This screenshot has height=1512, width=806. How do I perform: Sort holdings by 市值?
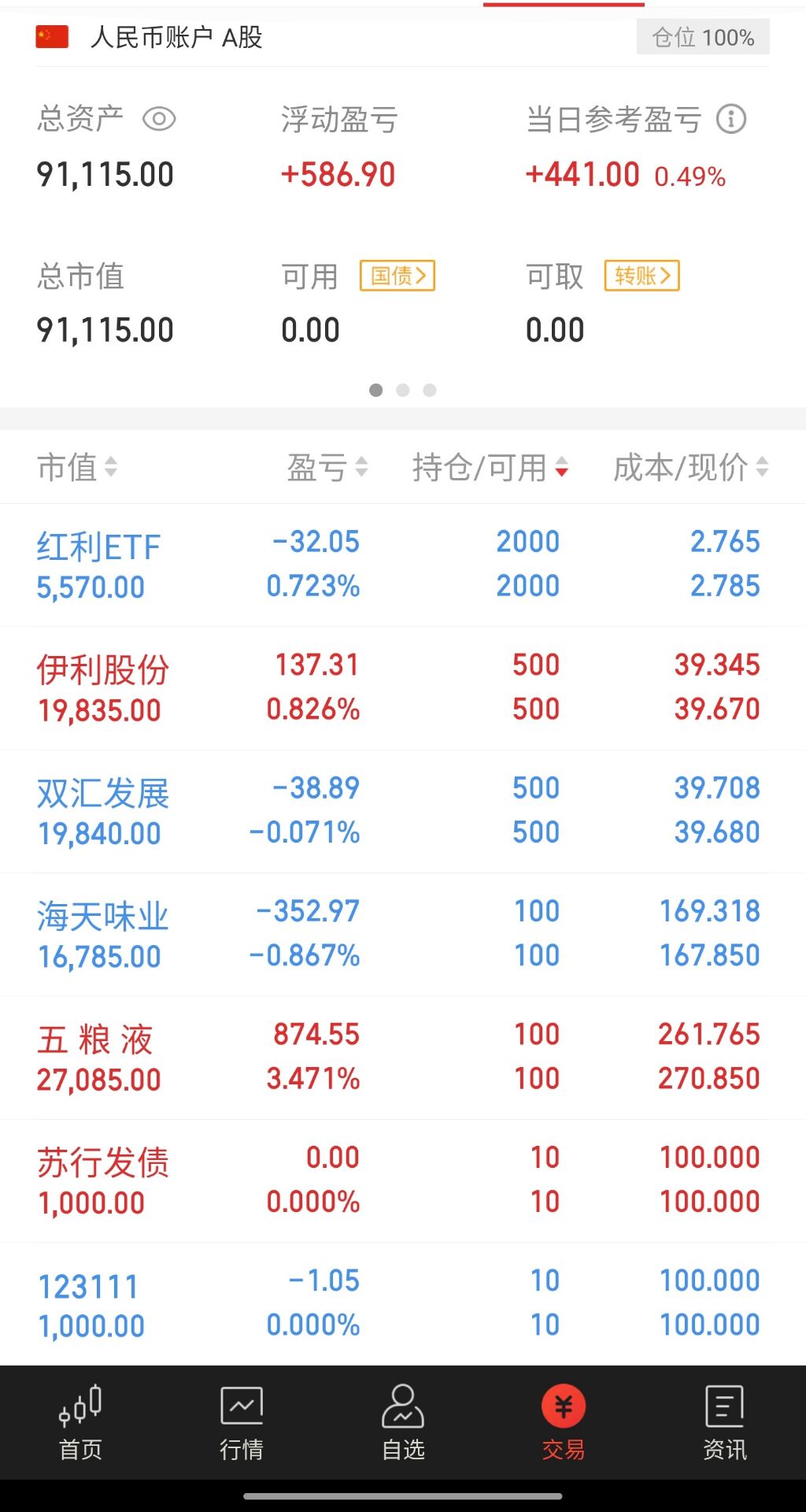click(x=77, y=467)
